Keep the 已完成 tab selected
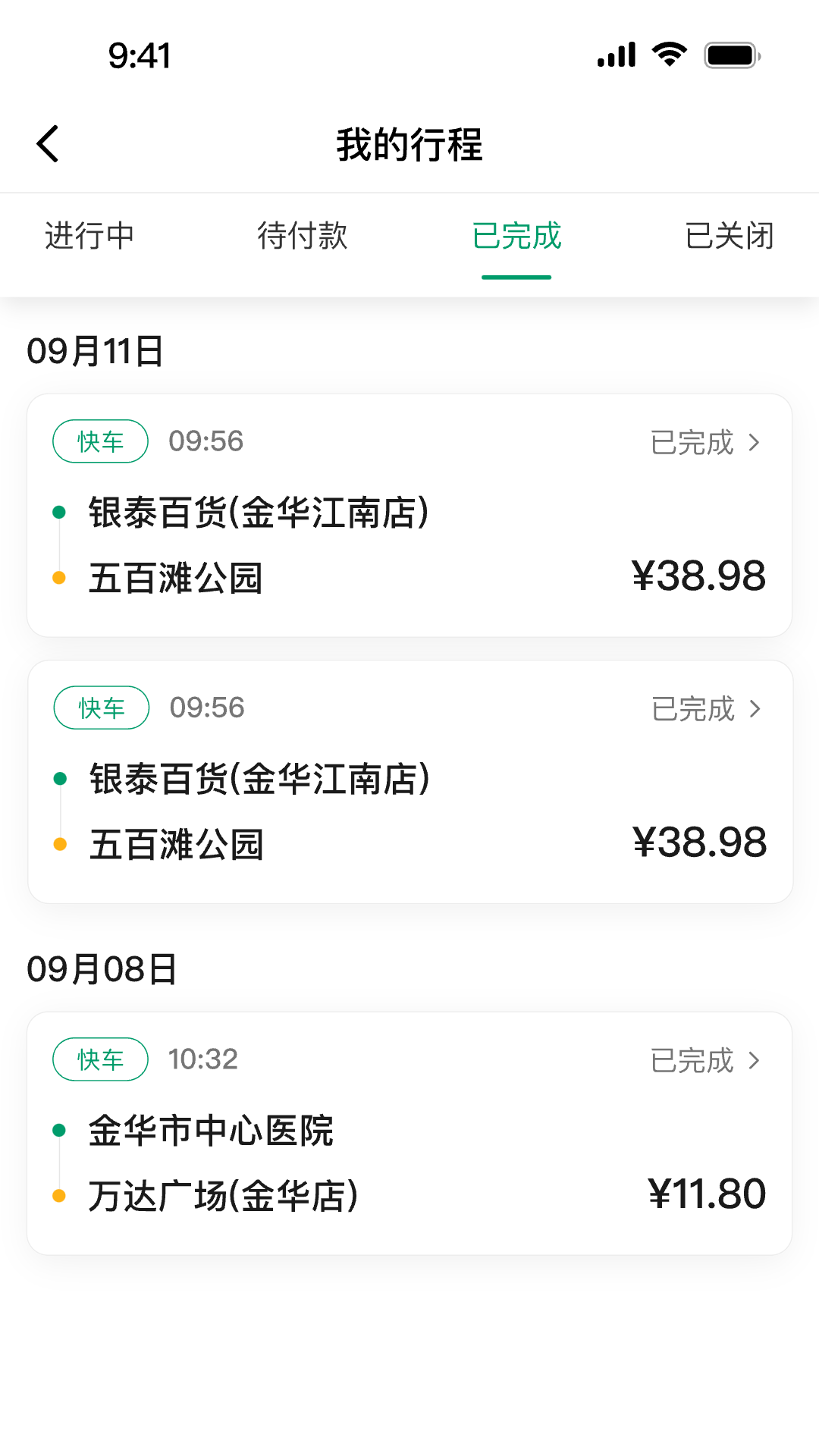The height and width of the screenshot is (1456, 819). tap(516, 237)
